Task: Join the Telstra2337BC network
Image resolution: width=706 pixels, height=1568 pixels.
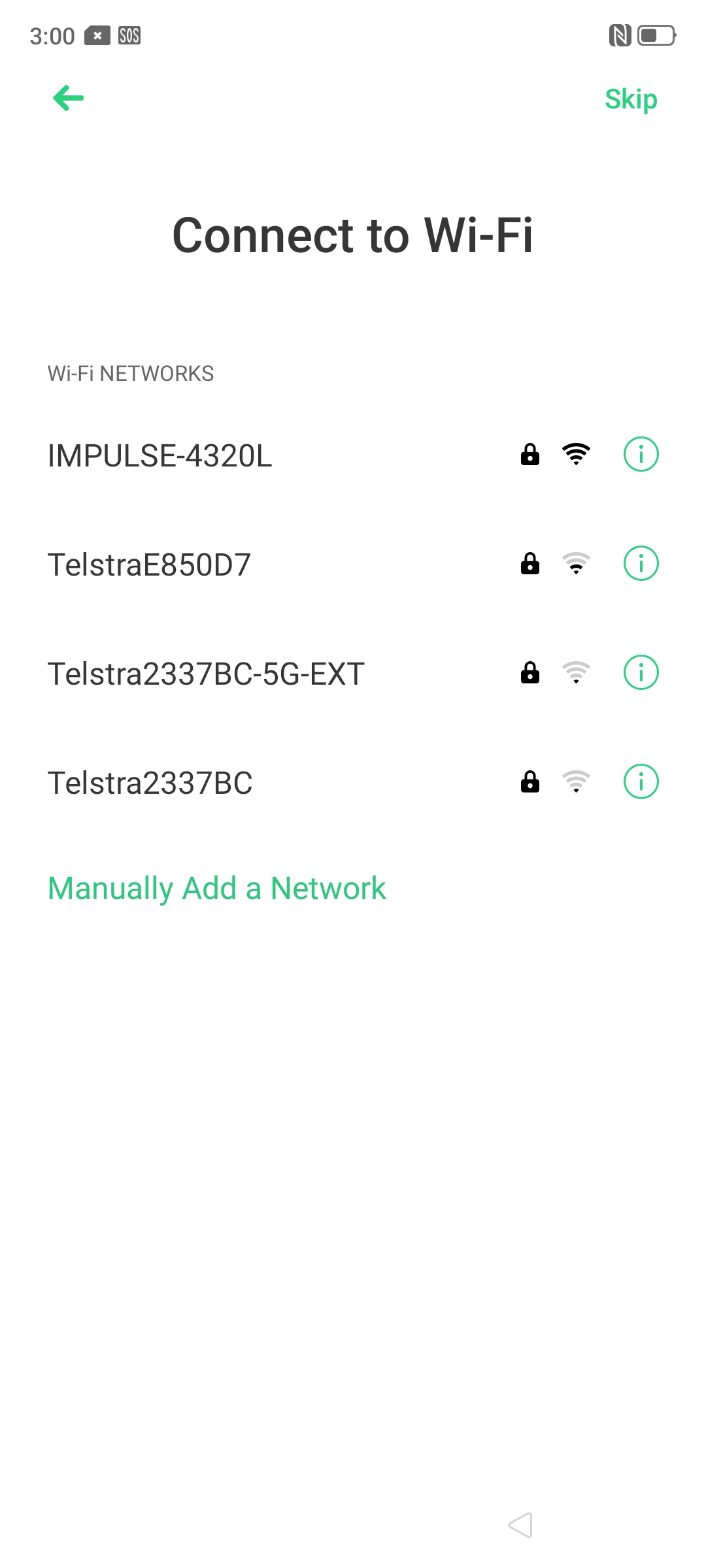Action: [x=353, y=782]
